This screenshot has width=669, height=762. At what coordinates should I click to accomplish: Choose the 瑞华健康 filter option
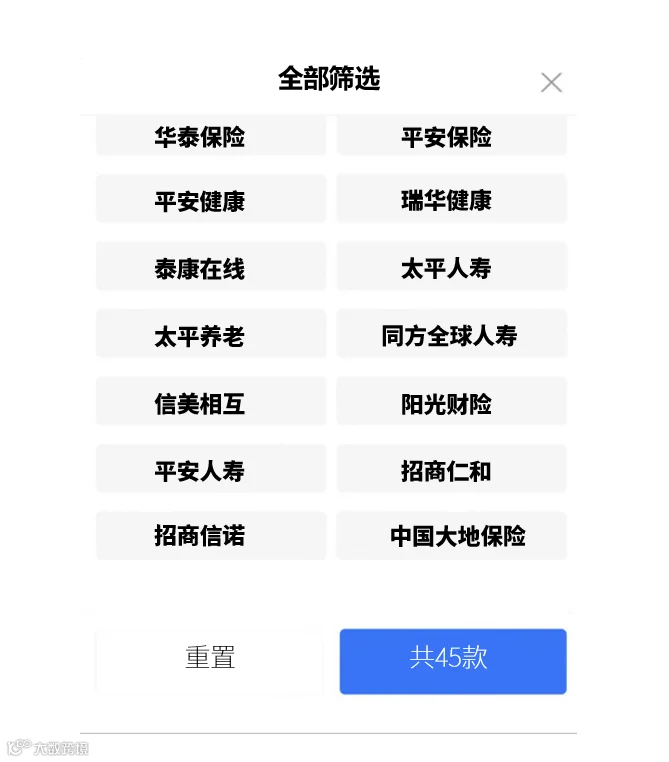click(x=451, y=199)
